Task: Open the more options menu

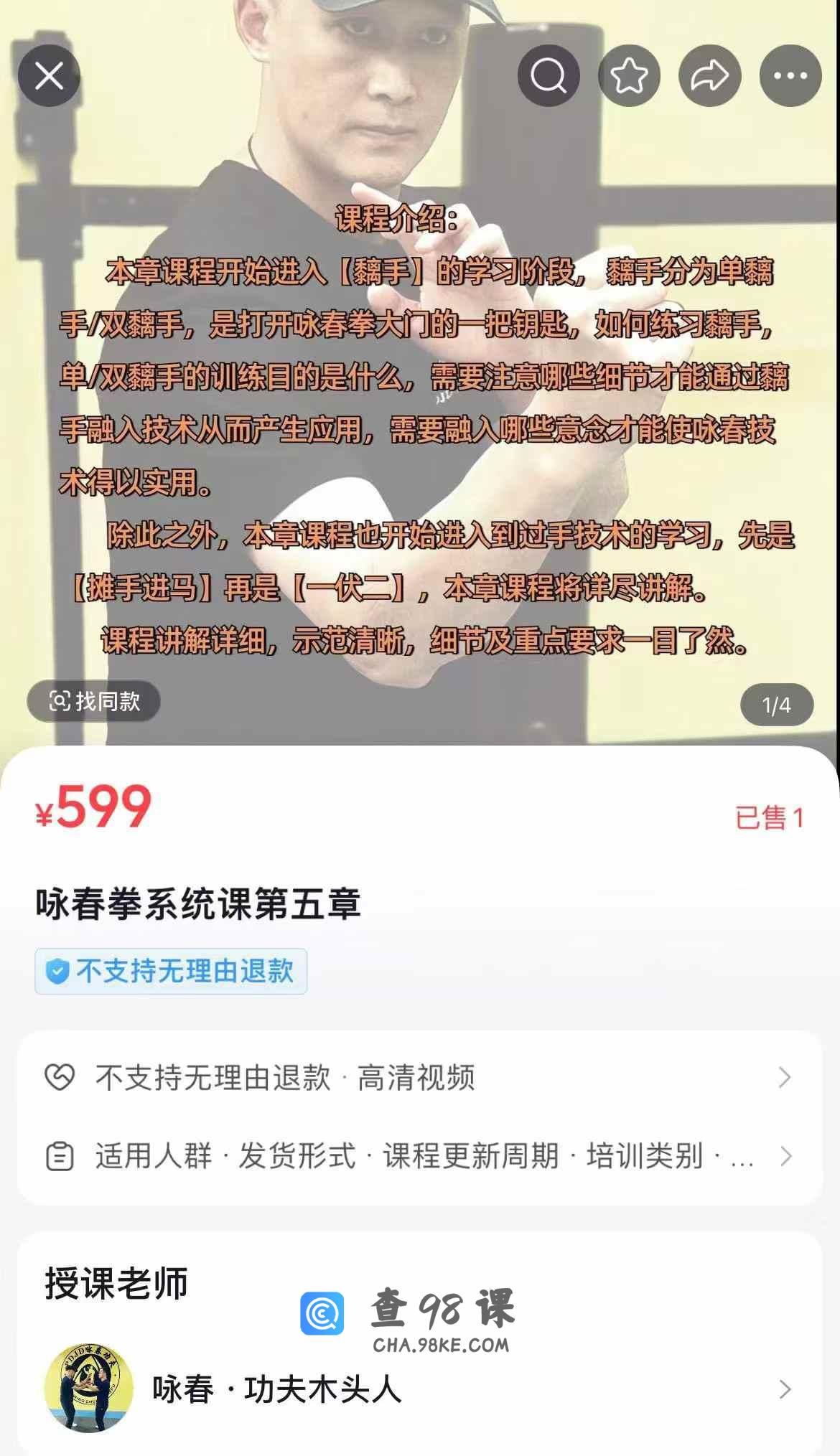Action: coord(790,76)
